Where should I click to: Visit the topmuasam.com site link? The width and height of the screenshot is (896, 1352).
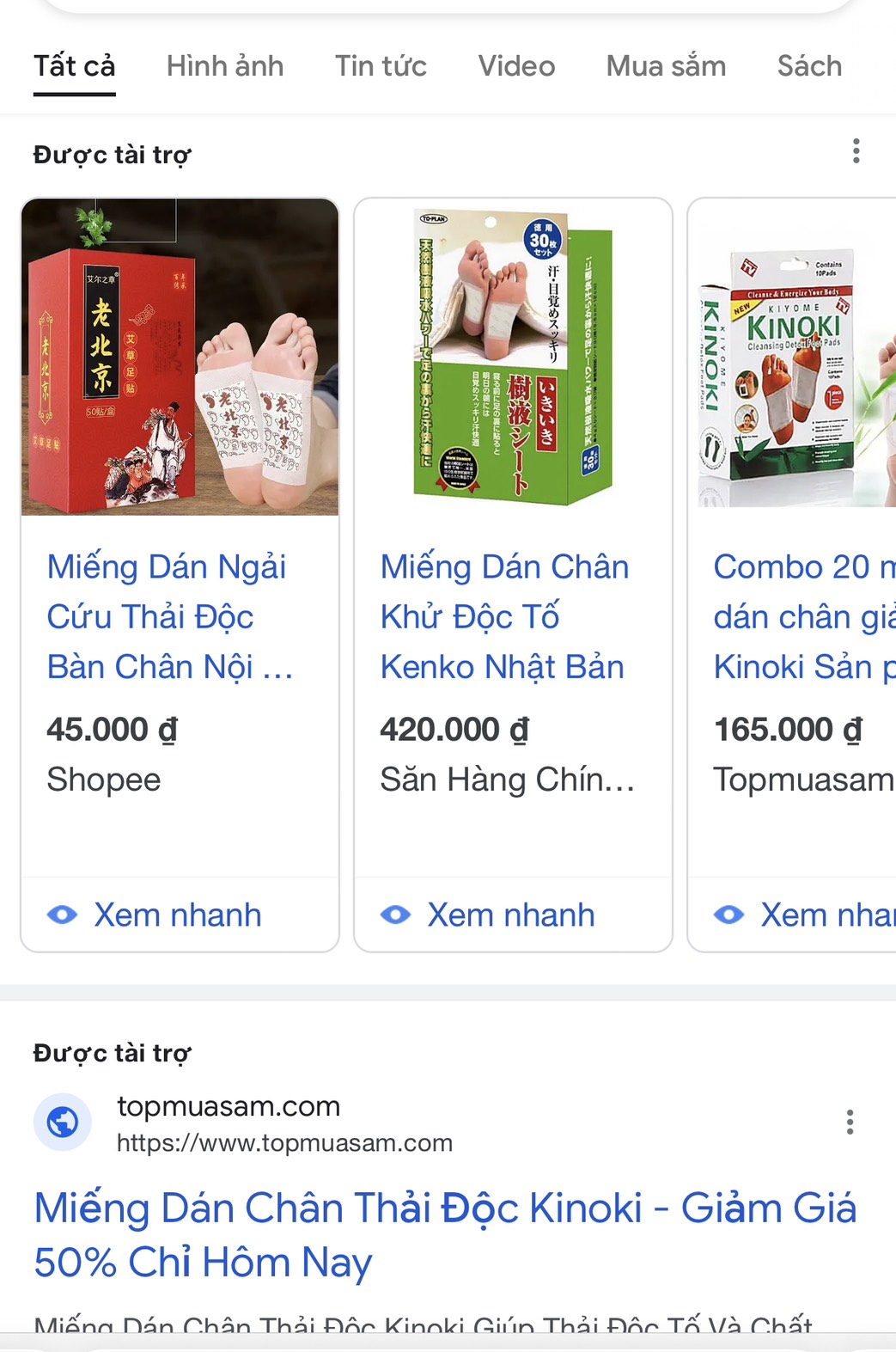229,1107
